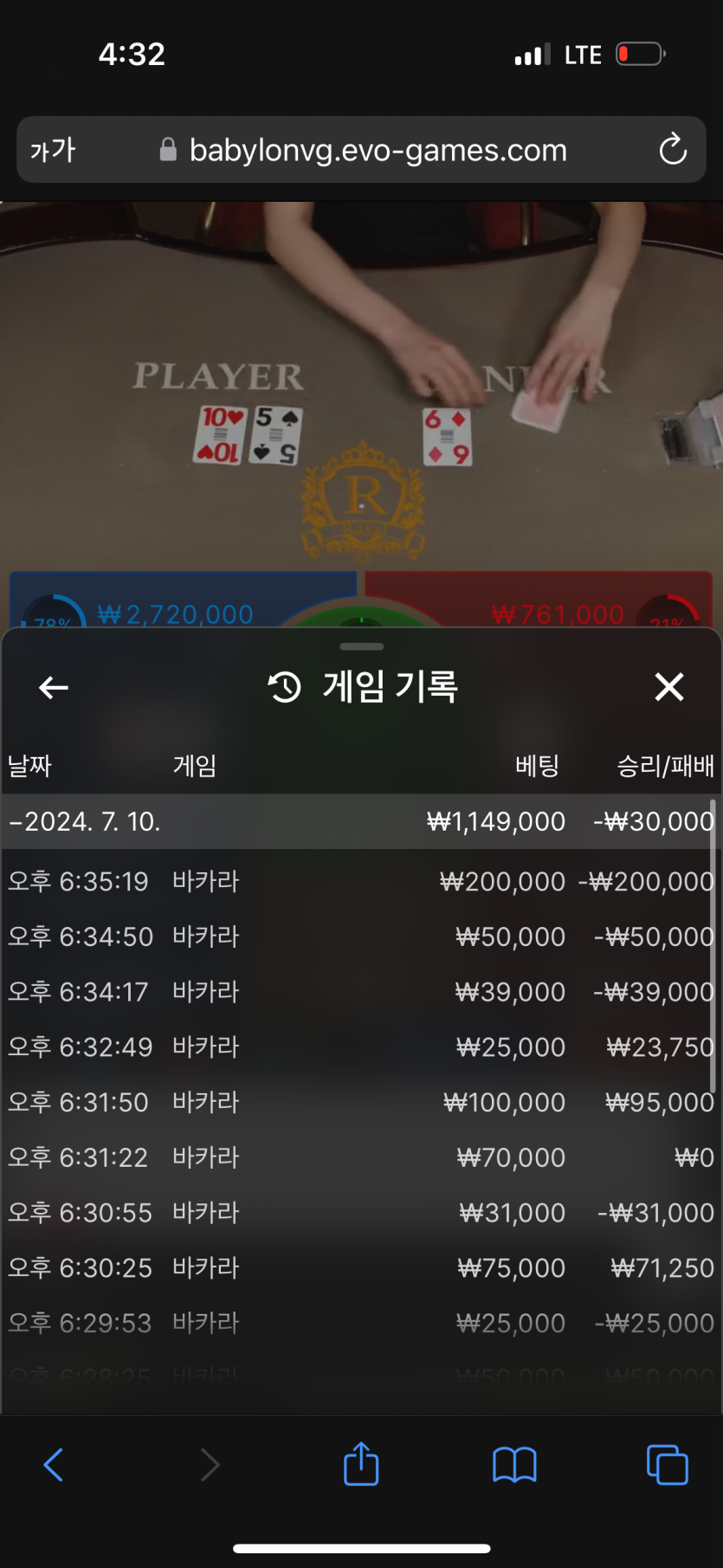Show all open Safari tabs
The width and height of the screenshot is (723, 1568).
coord(667,1465)
